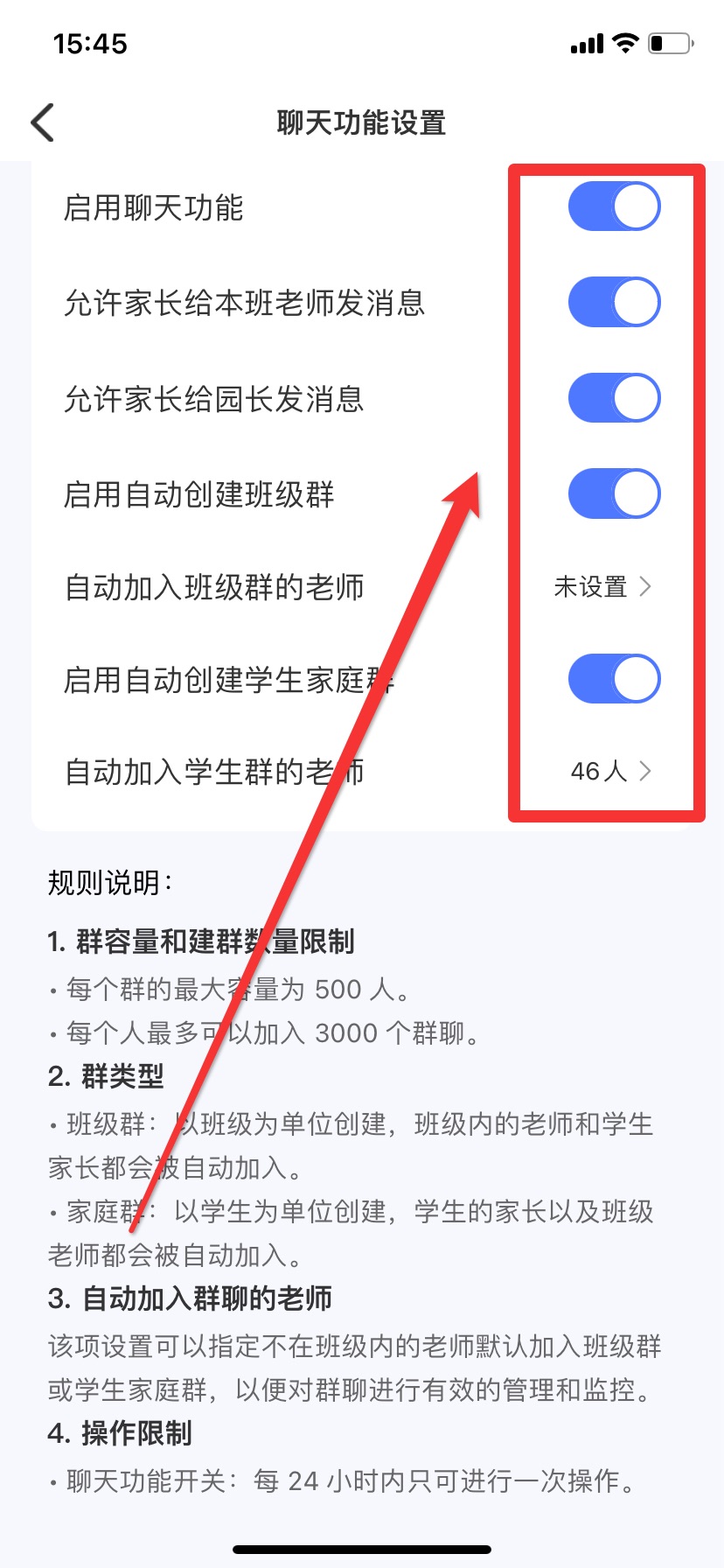The height and width of the screenshot is (1568, 724).
Task: Open 自动加入班级群的老师 setting
Action: point(603,587)
